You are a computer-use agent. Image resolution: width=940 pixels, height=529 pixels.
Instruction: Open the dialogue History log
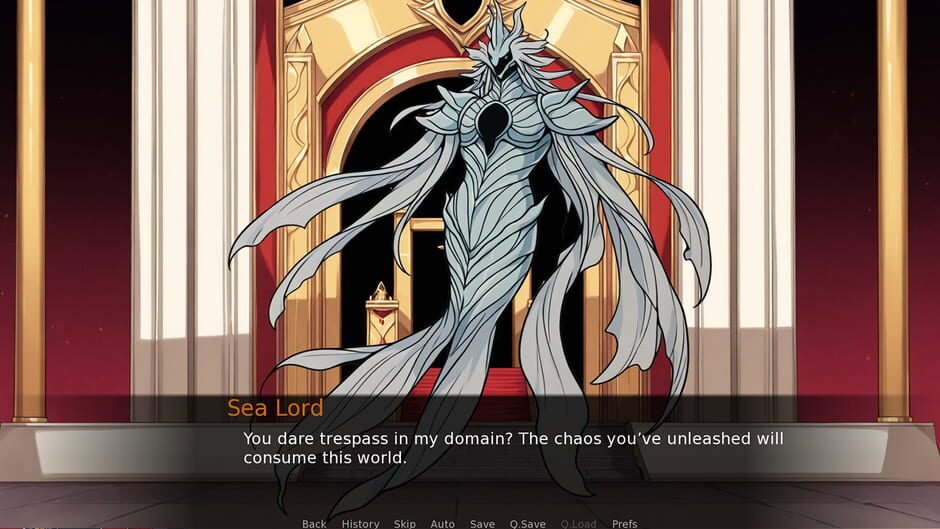coord(360,524)
